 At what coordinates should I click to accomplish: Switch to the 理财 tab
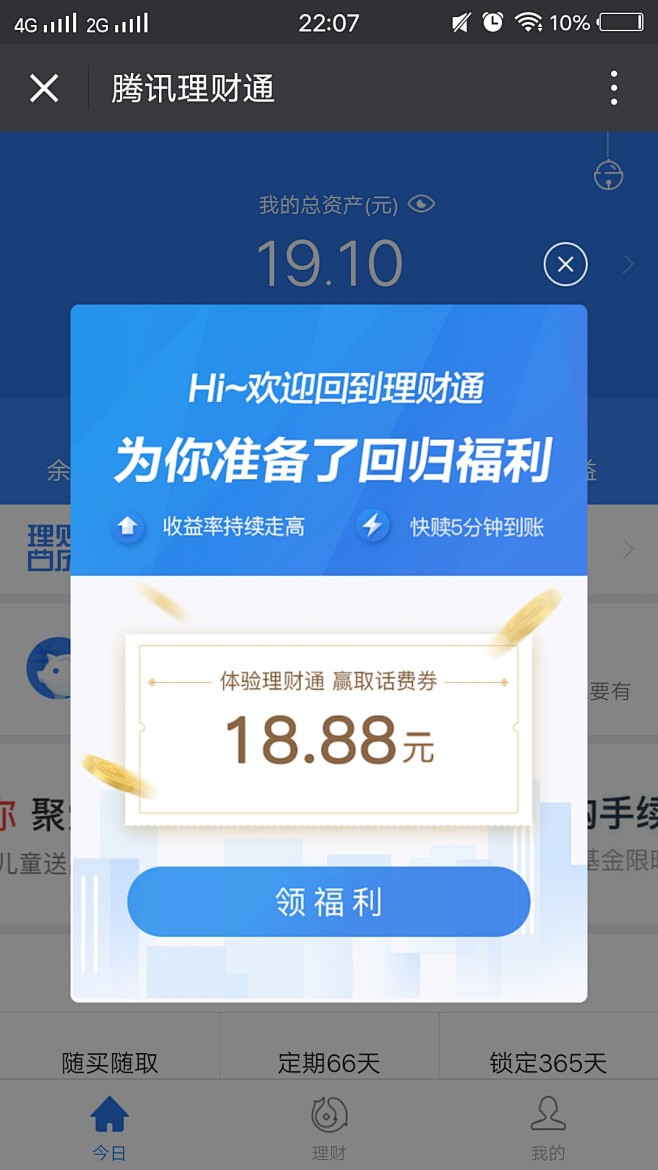[x=328, y=1128]
